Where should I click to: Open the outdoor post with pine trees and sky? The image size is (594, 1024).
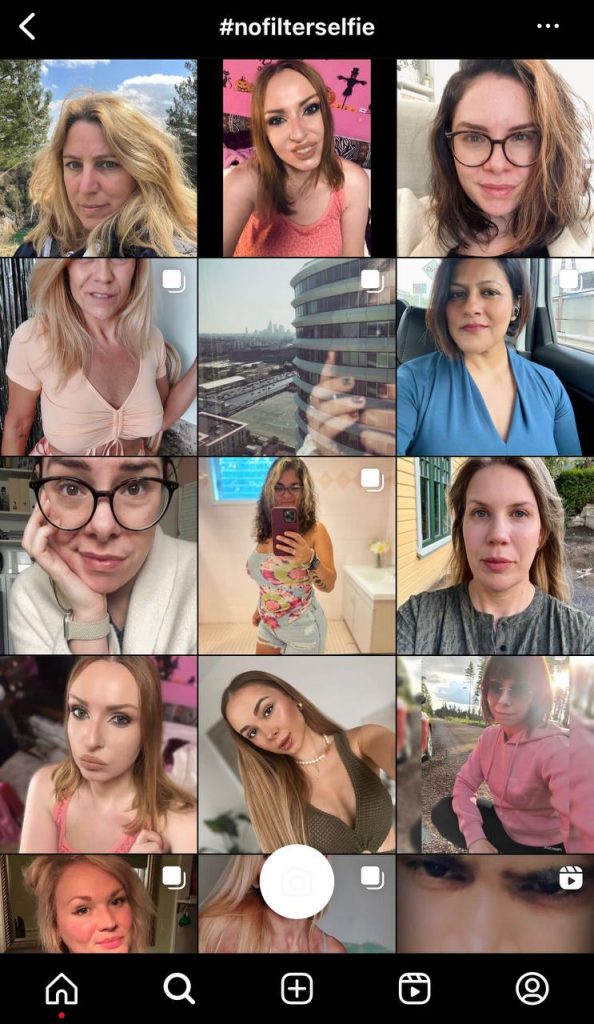coord(98,158)
